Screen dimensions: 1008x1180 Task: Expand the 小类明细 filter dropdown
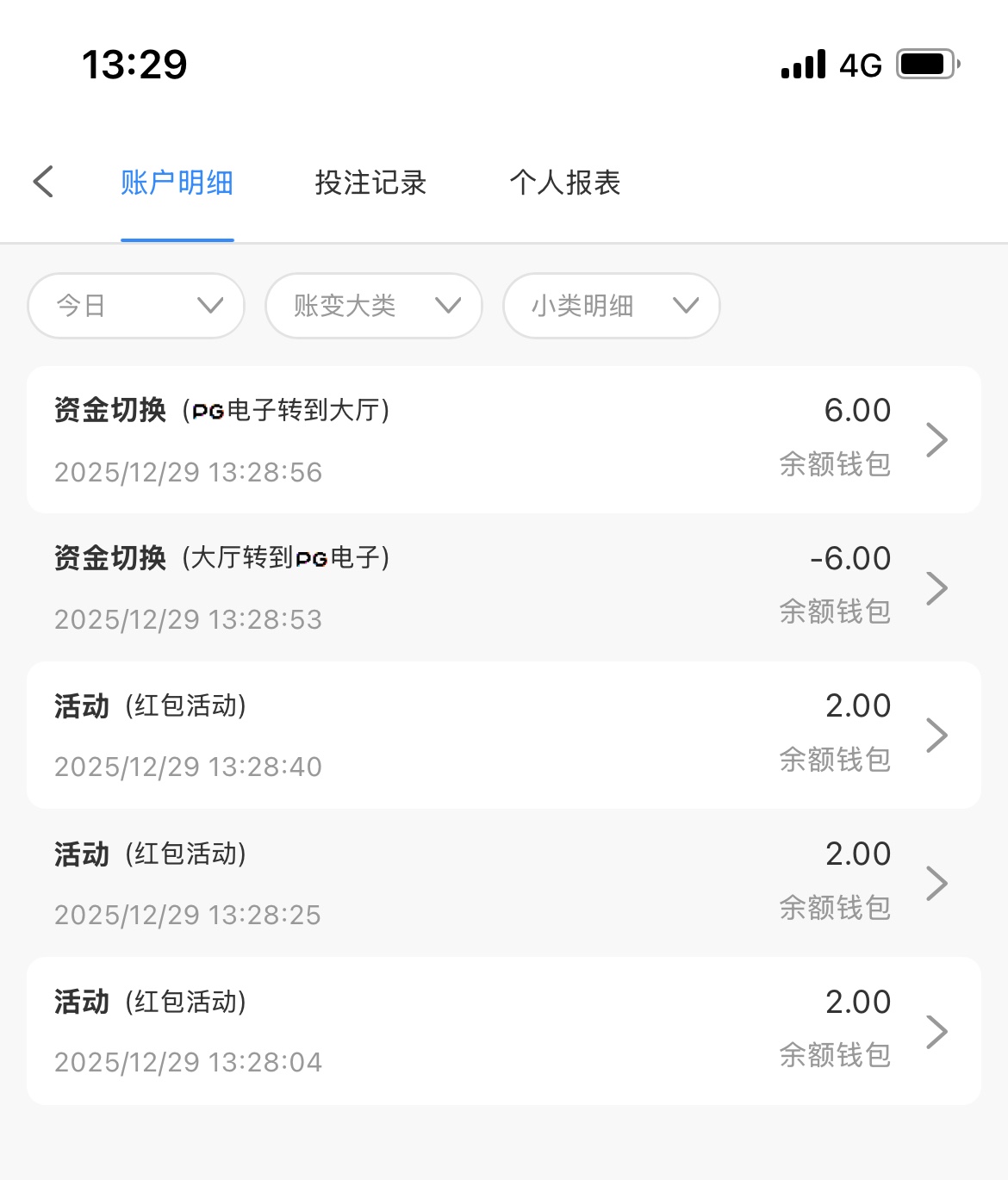(x=612, y=306)
